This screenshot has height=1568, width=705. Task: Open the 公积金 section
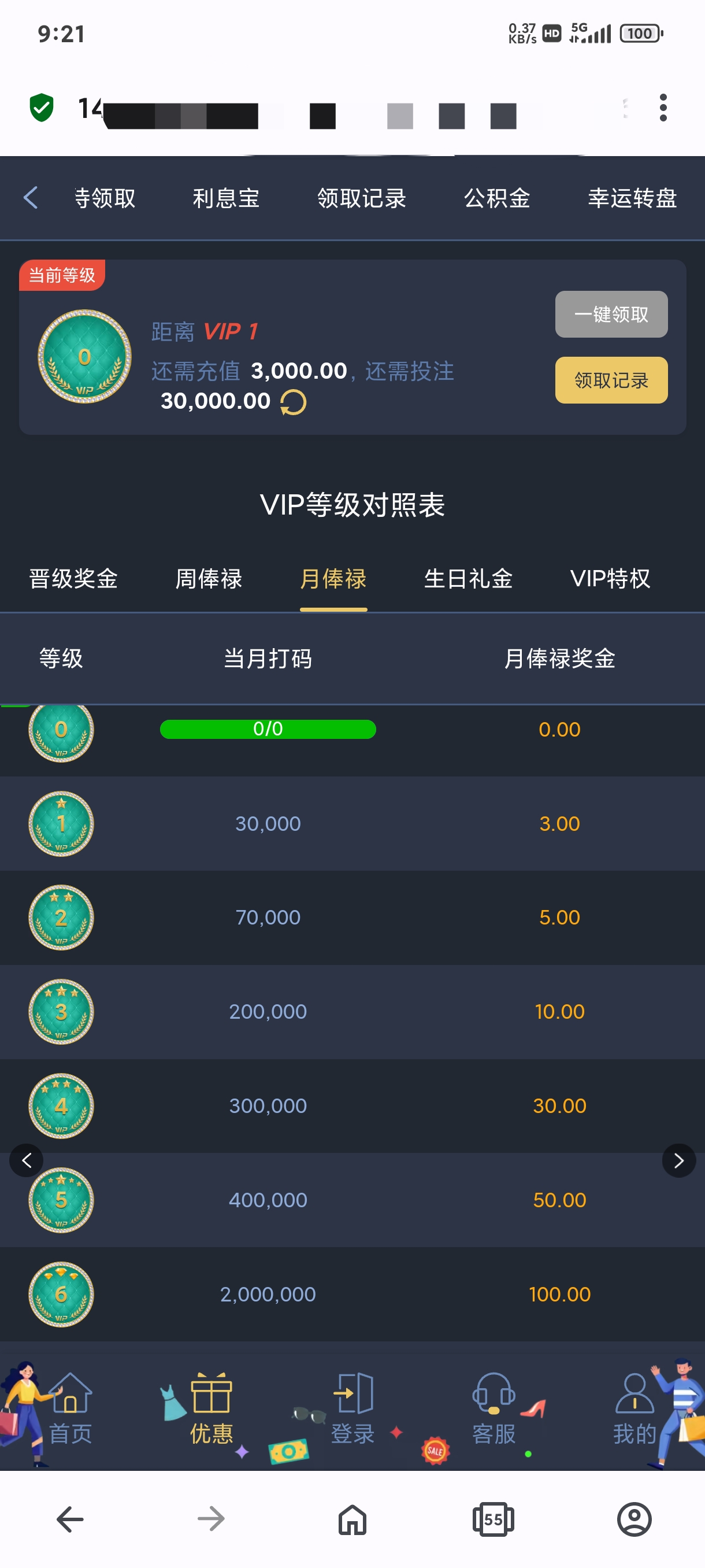coord(496,198)
